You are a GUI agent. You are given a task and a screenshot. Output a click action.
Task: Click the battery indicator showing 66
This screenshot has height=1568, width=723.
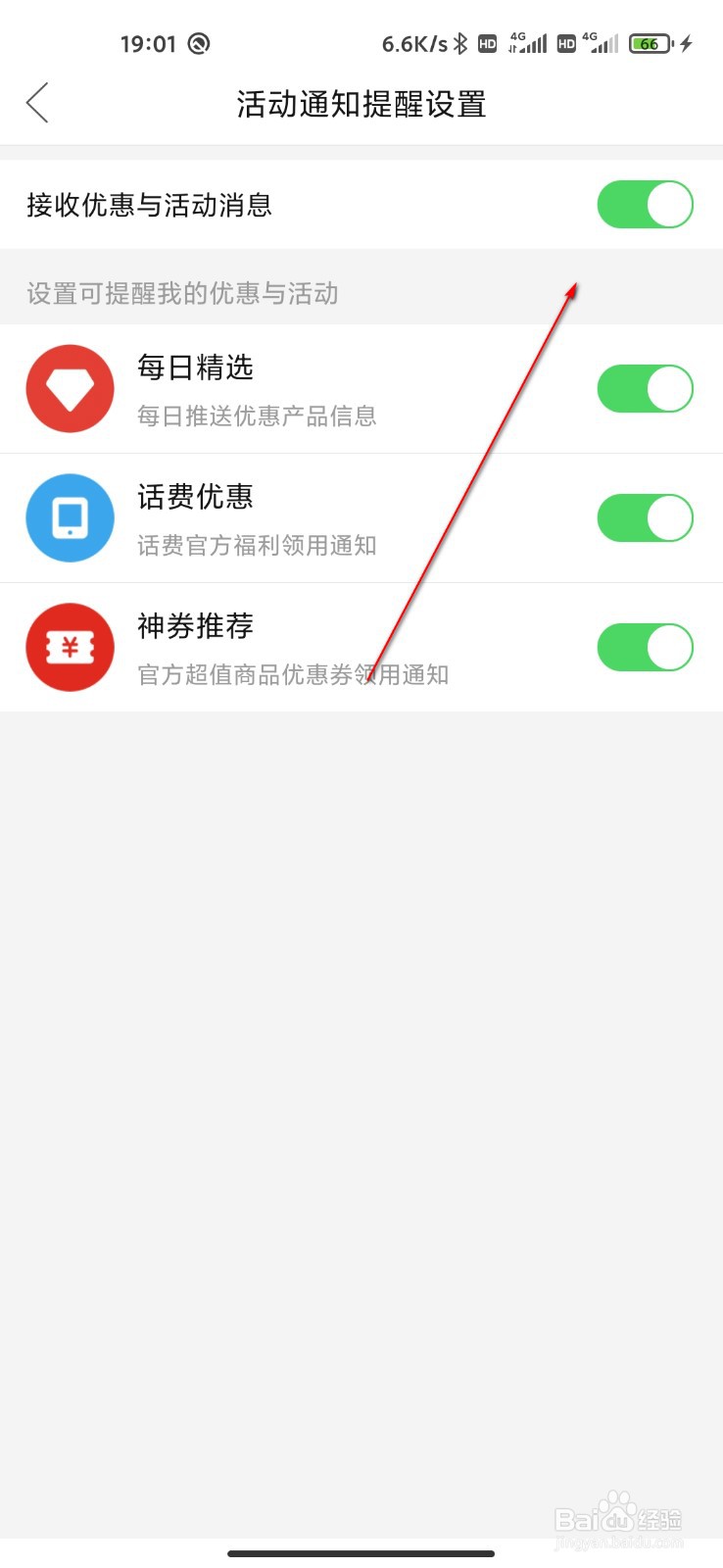click(x=649, y=43)
